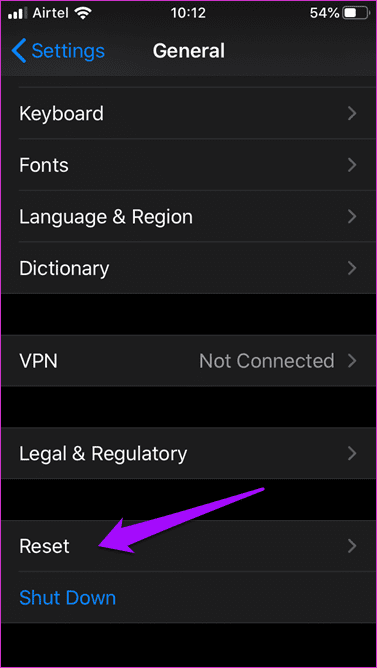Viewport: 377px width, 668px height.
Task: Open Language & Region settings
Action: coord(188,216)
